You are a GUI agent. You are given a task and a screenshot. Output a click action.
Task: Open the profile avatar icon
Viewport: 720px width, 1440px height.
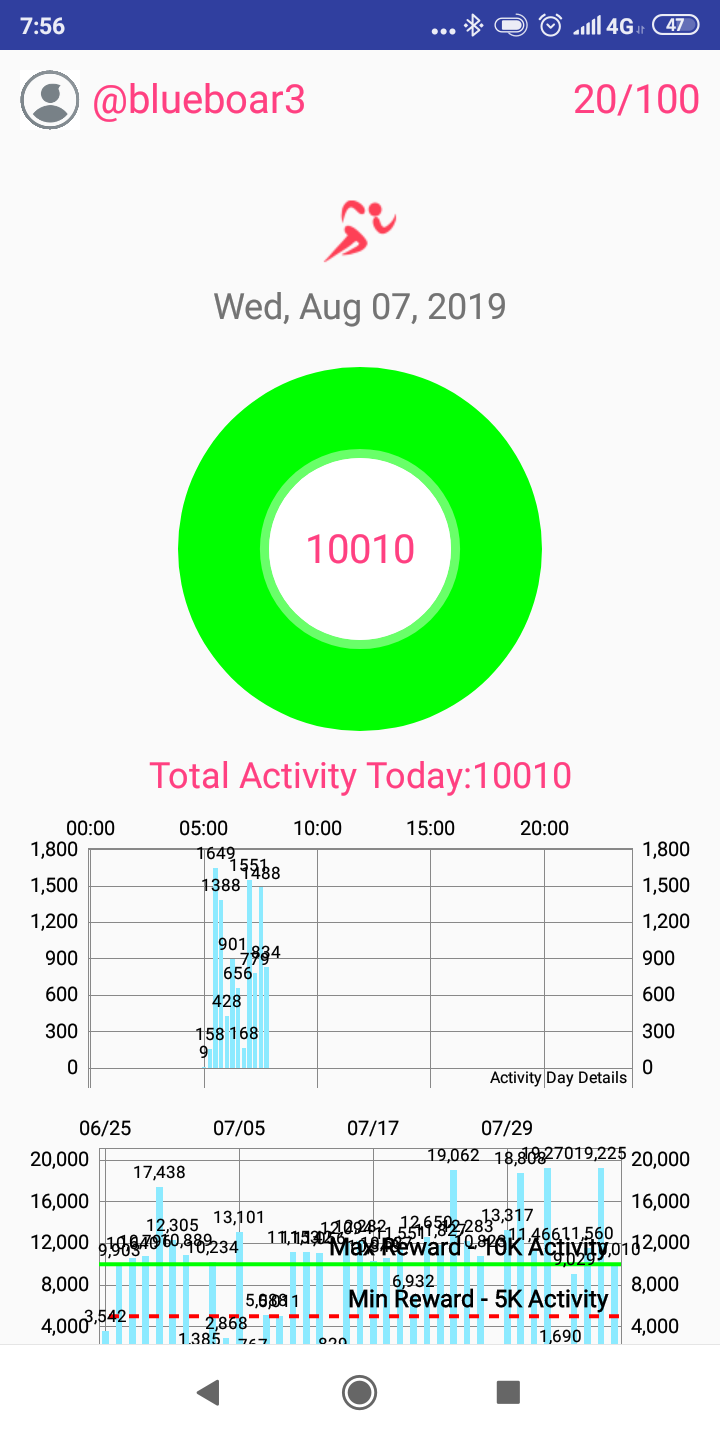[x=50, y=100]
